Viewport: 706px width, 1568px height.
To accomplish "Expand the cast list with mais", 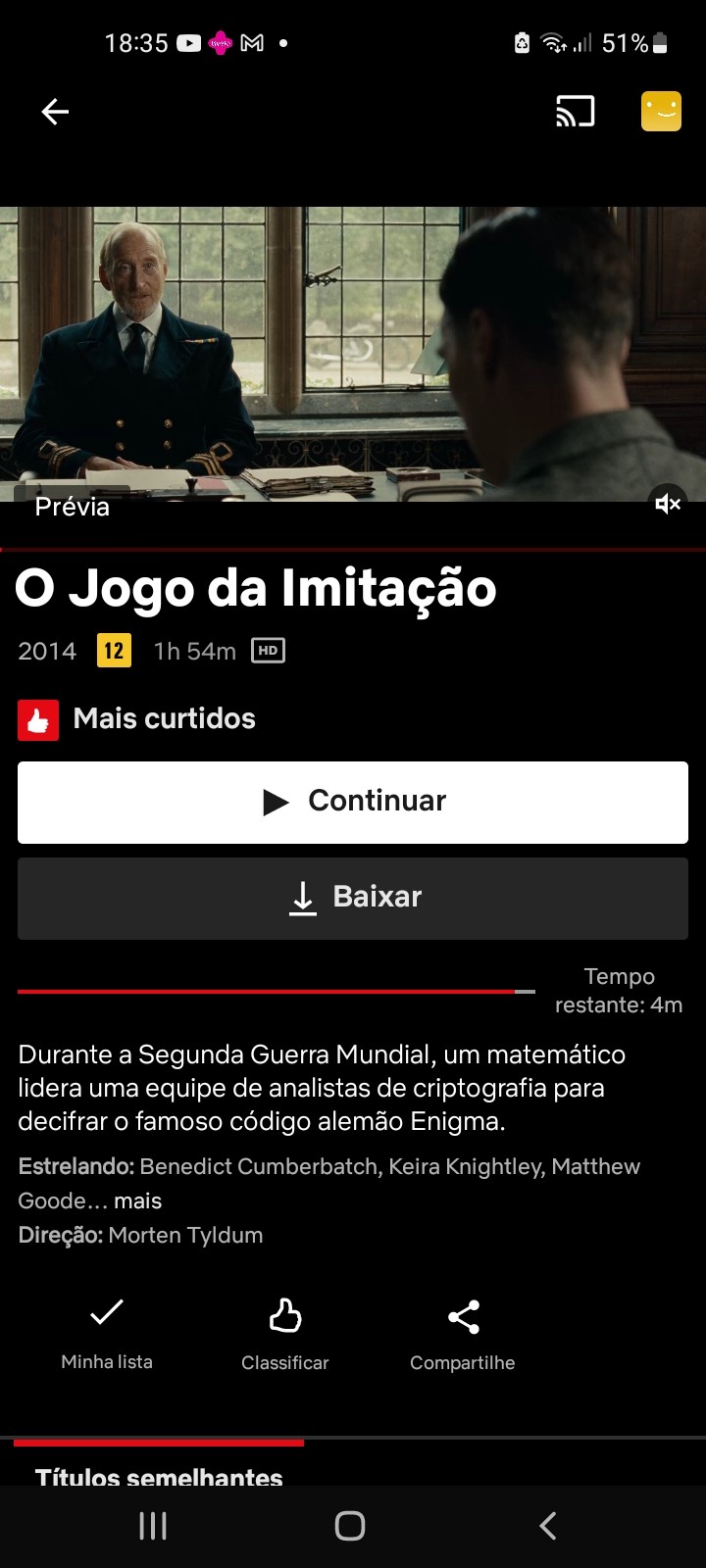I will (137, 1200).
